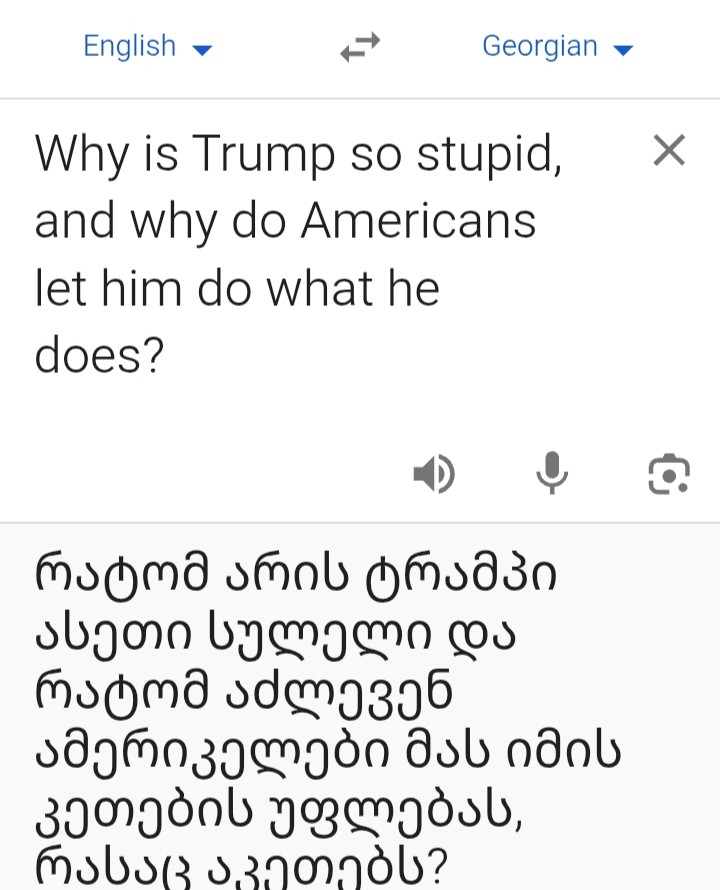Screen dimensions: 720x890
Task: Open the Georgian target language dropdown
Action: [x=557, y=47]
